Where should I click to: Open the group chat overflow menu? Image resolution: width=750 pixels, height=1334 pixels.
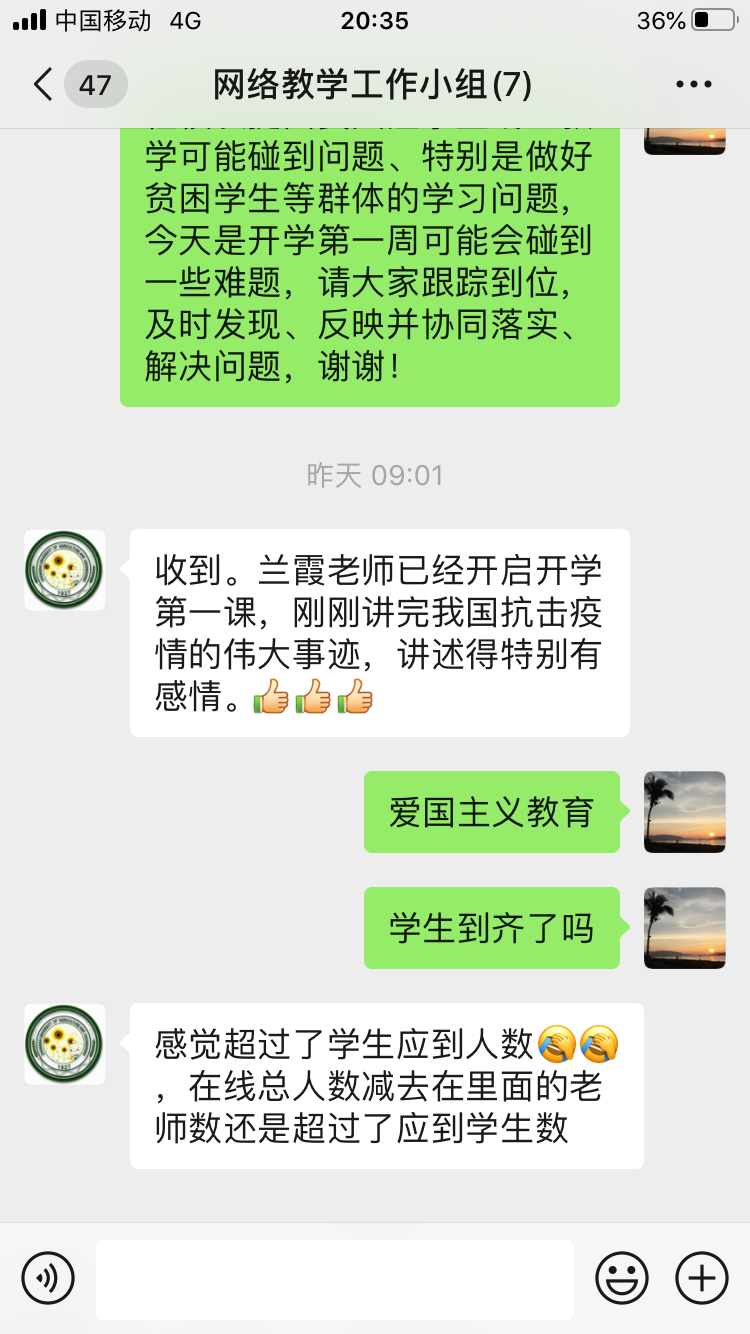693,85
